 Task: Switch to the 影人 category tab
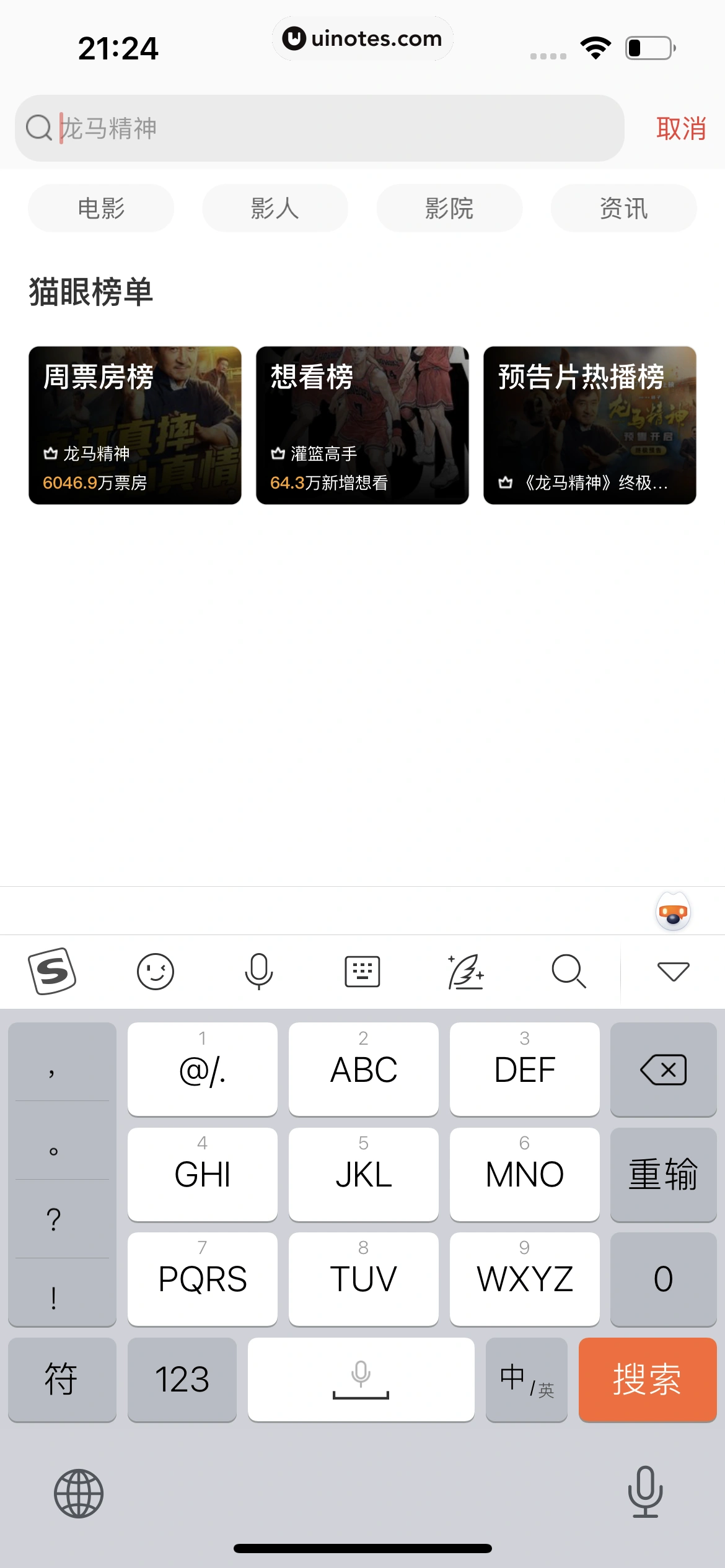[x=275, y=209]
